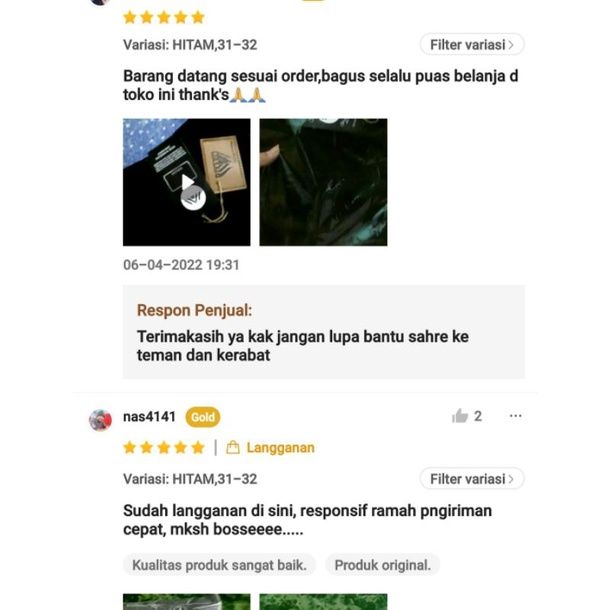Play the video in the first review
610x610 pixels.
(187, 183)
